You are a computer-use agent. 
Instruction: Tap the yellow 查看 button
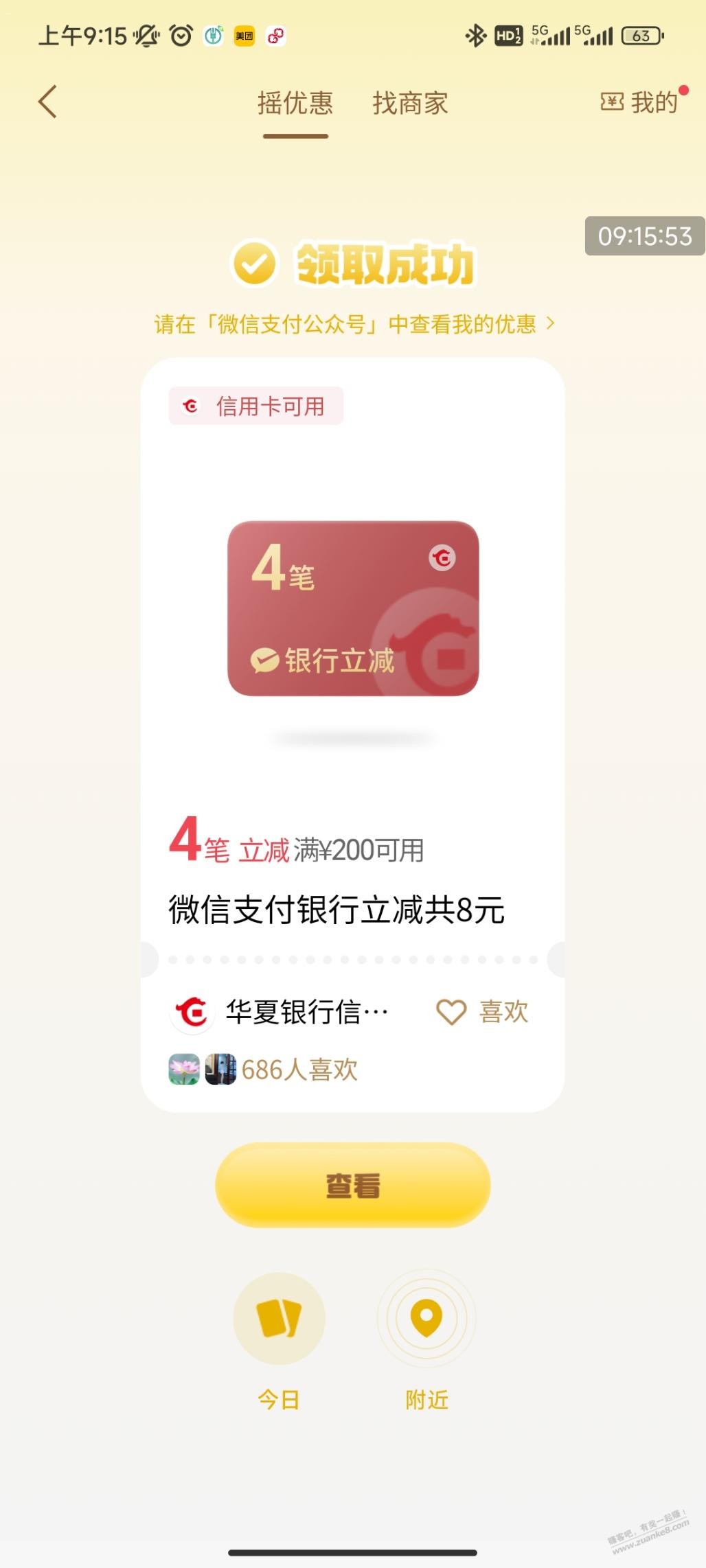tap(352, 1185)
